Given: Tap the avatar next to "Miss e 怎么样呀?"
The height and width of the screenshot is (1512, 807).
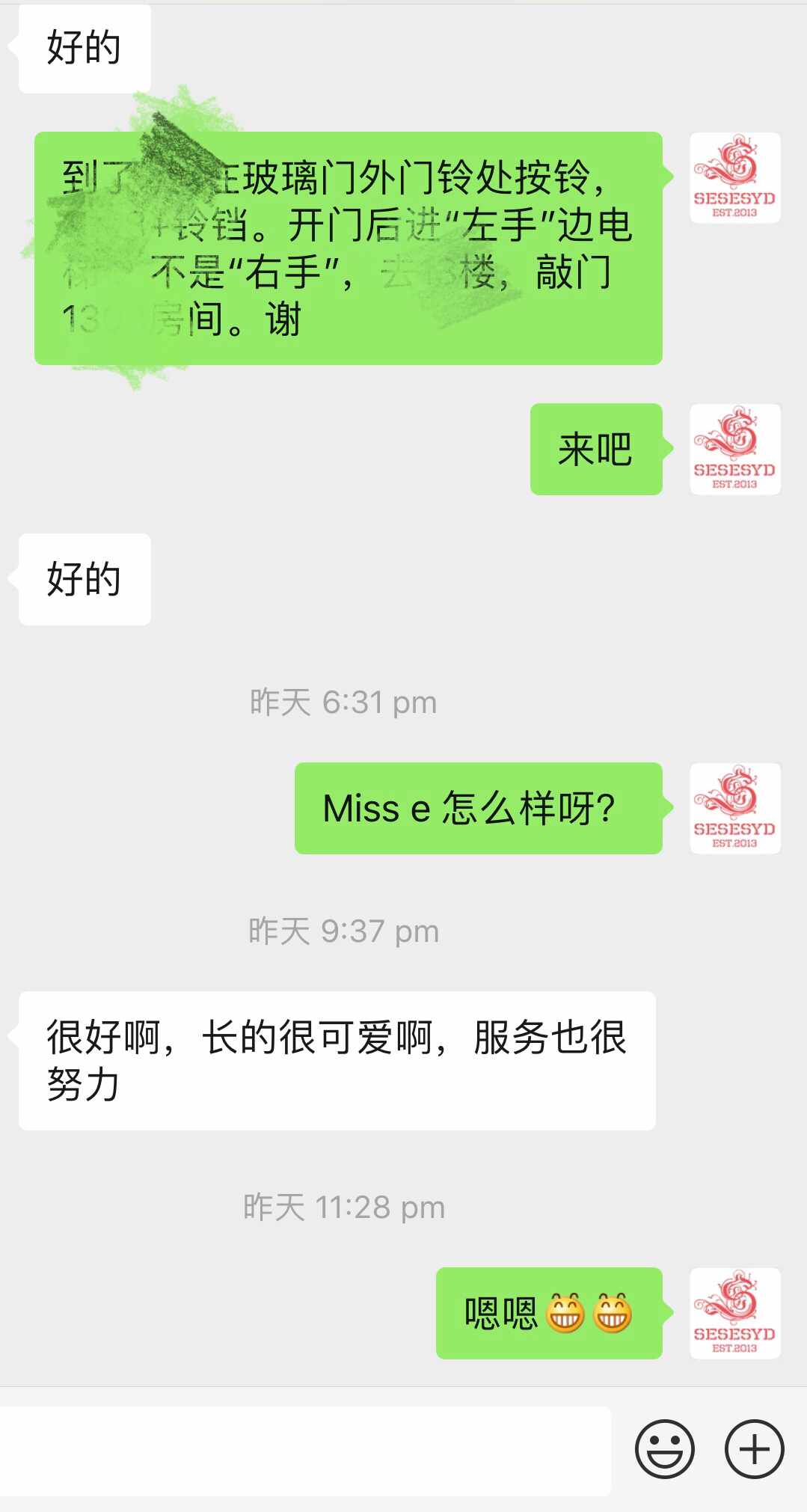Looking at the screenshot, I should [734, 808].
